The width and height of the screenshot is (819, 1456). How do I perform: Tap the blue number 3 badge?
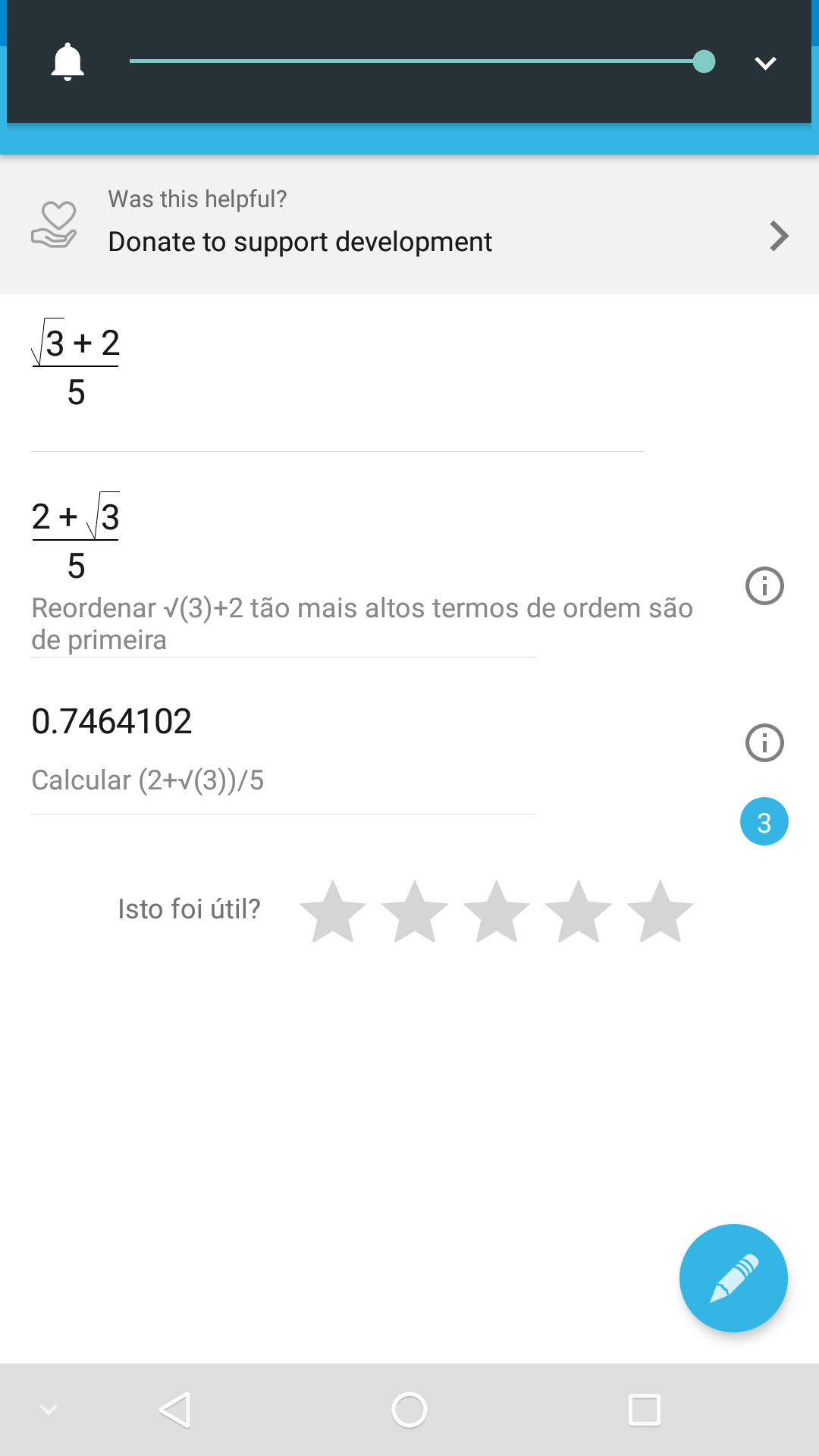click(764, 822)
